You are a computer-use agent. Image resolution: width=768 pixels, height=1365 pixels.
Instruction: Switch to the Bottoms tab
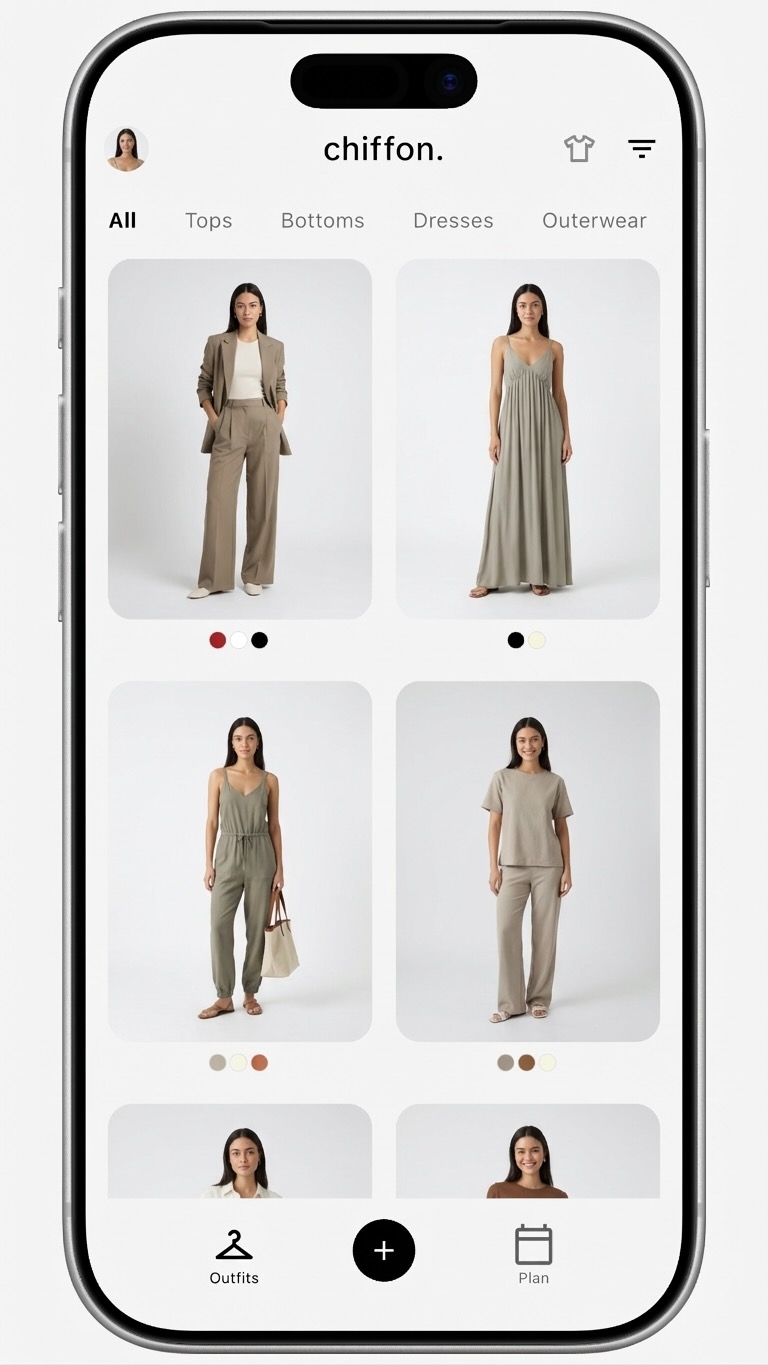(x=322, y=221)
